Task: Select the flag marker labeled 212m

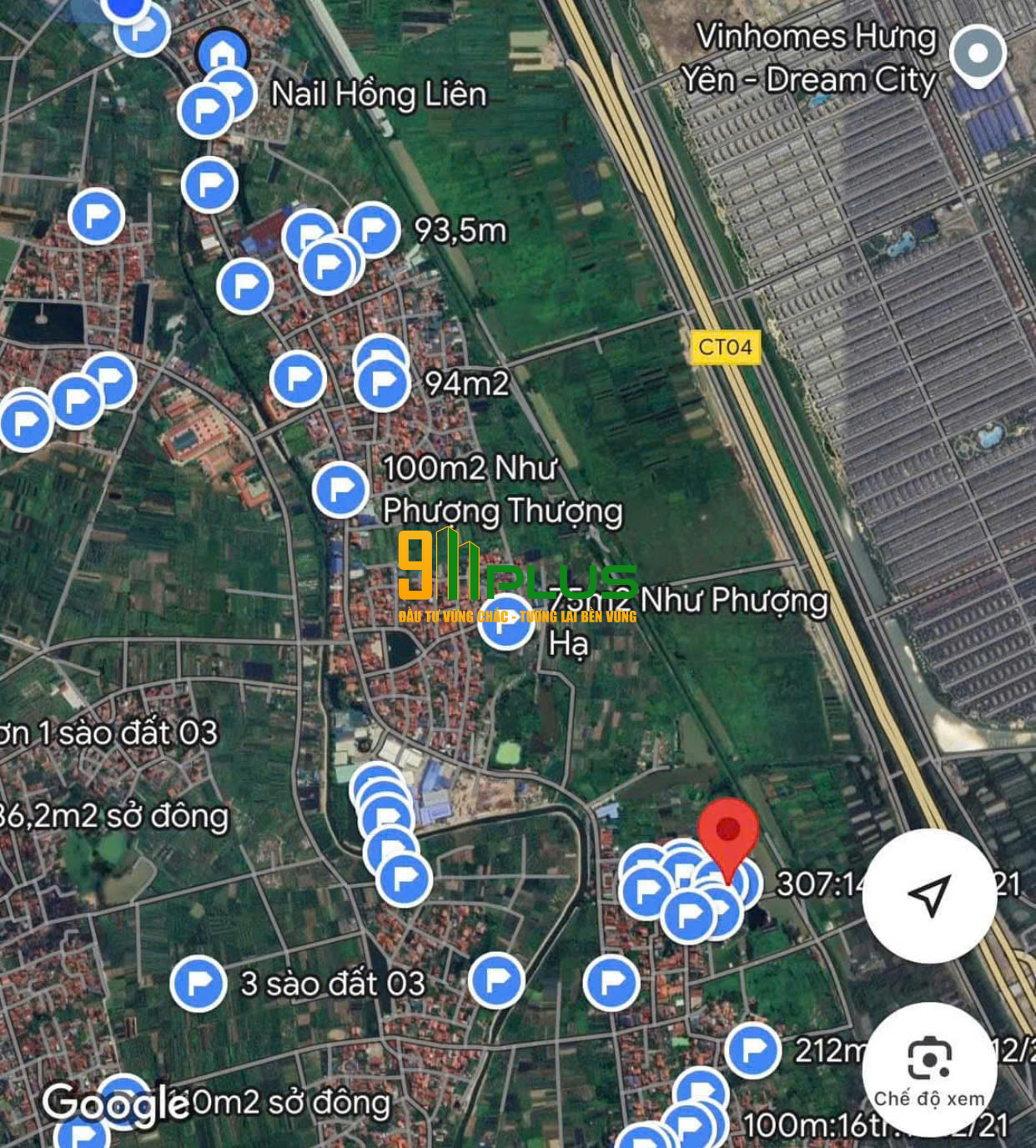Action: 753,1050
